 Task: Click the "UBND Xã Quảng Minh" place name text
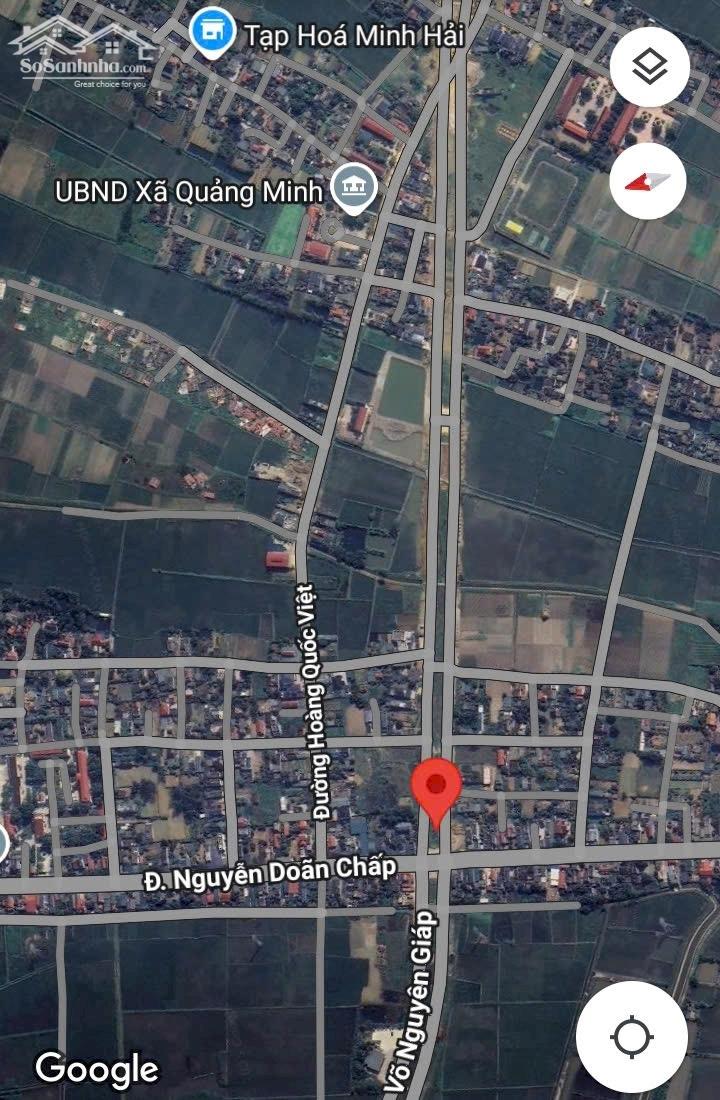coord(186,189)
